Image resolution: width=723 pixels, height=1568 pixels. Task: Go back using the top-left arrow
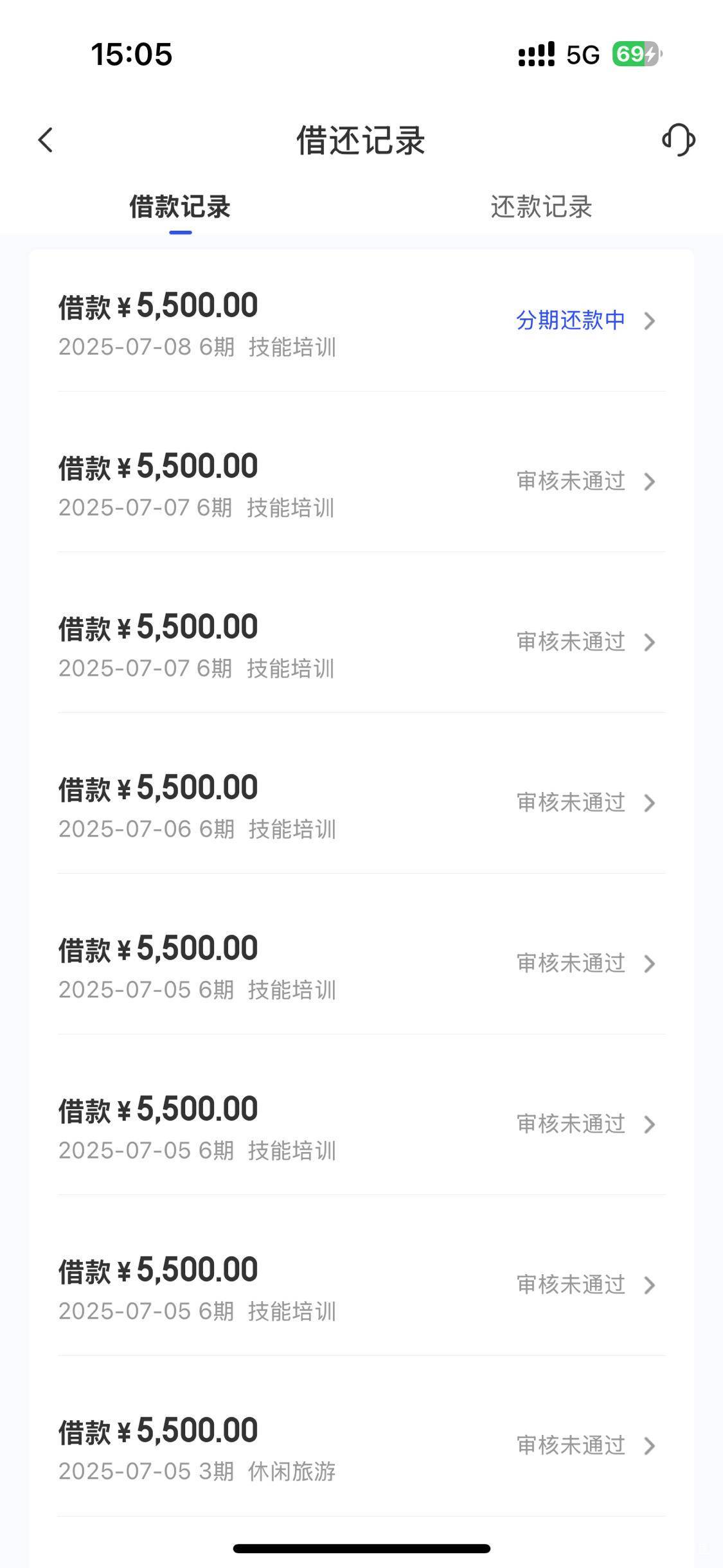coord(45,140)
